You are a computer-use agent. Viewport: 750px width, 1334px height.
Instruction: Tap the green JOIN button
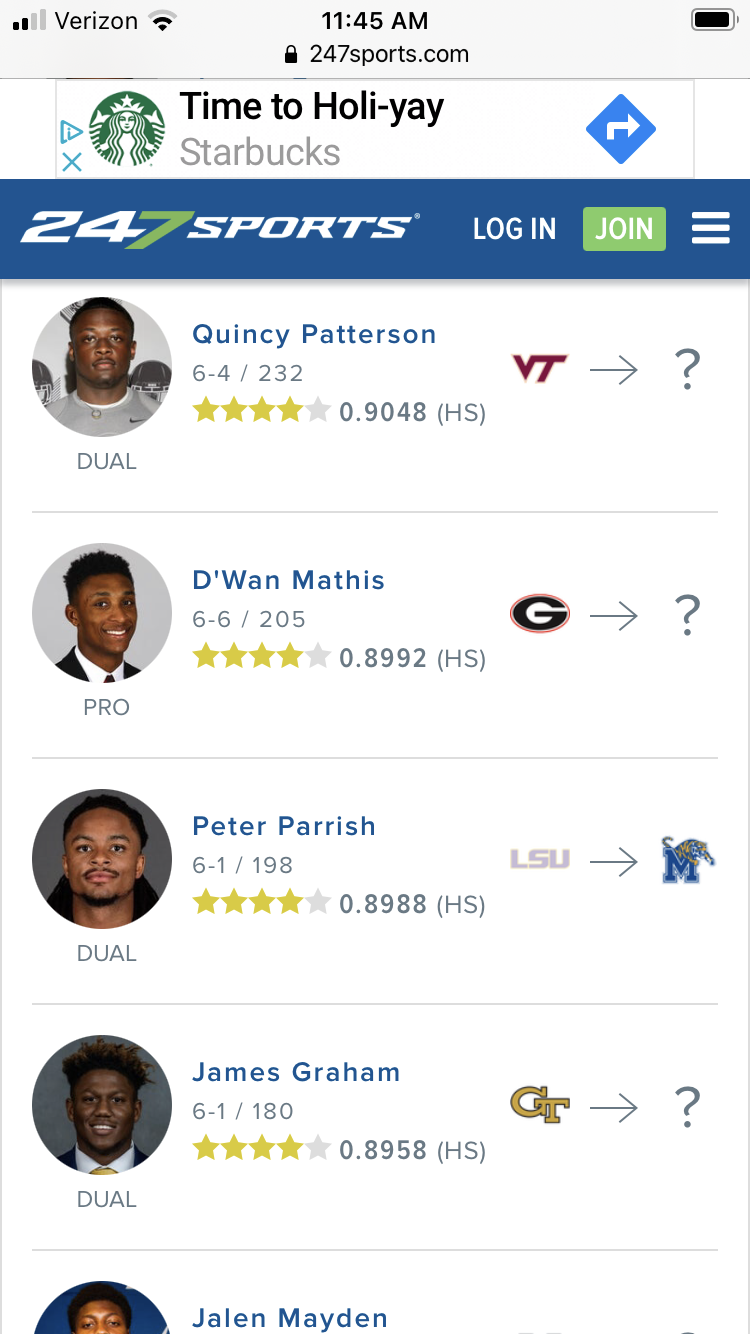point(624,229)
